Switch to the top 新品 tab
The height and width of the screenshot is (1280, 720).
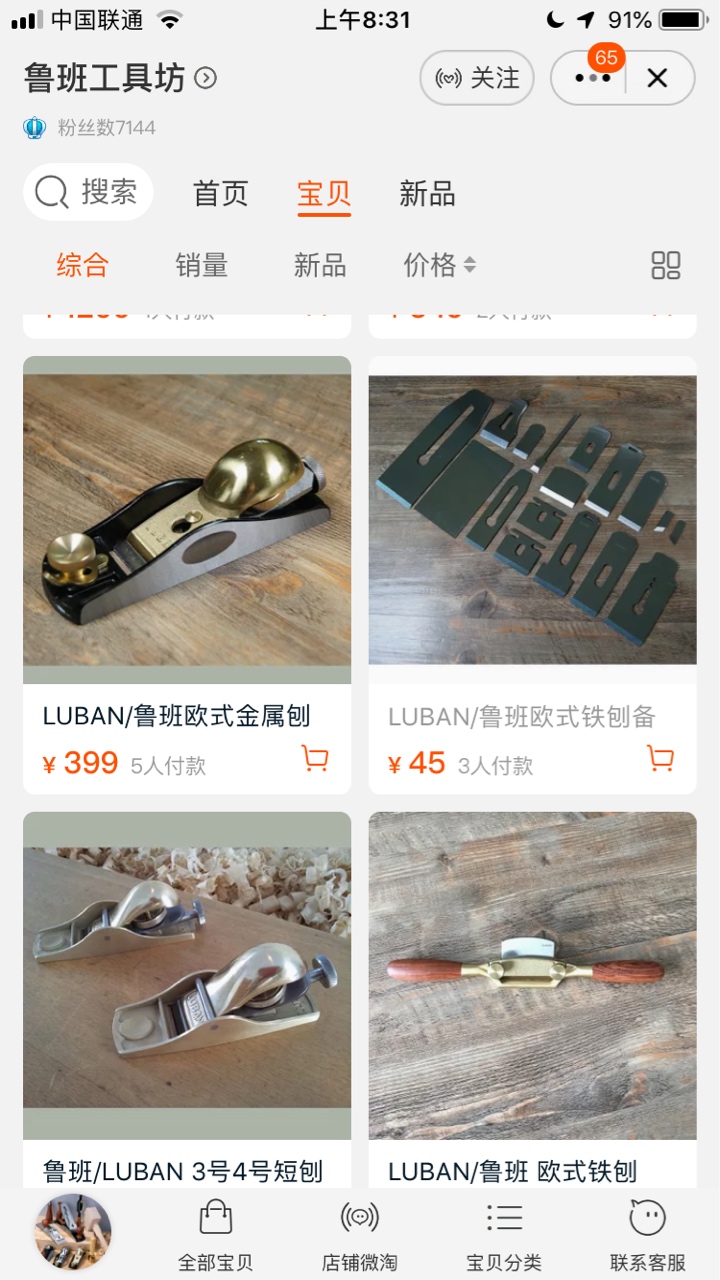point(427,193)
